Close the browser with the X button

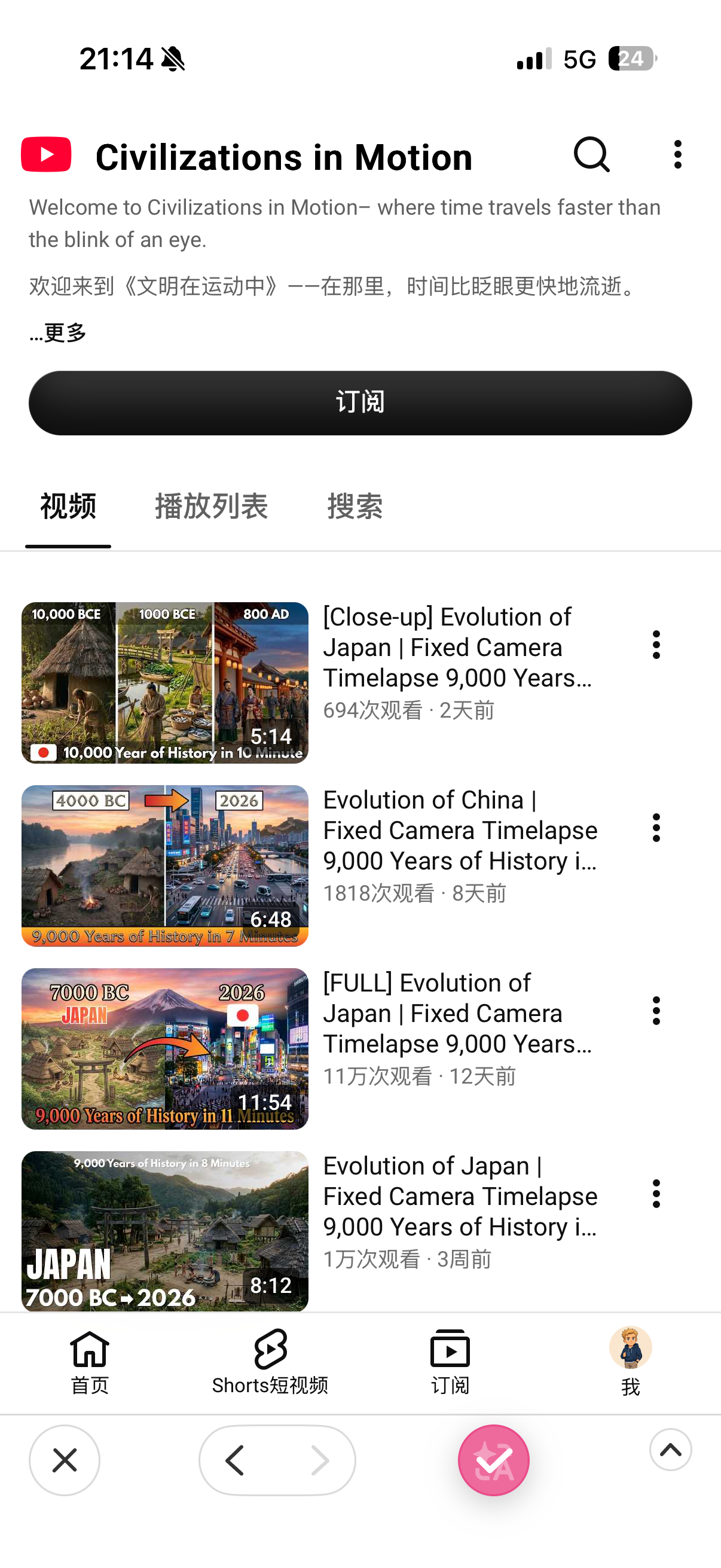65,1460
